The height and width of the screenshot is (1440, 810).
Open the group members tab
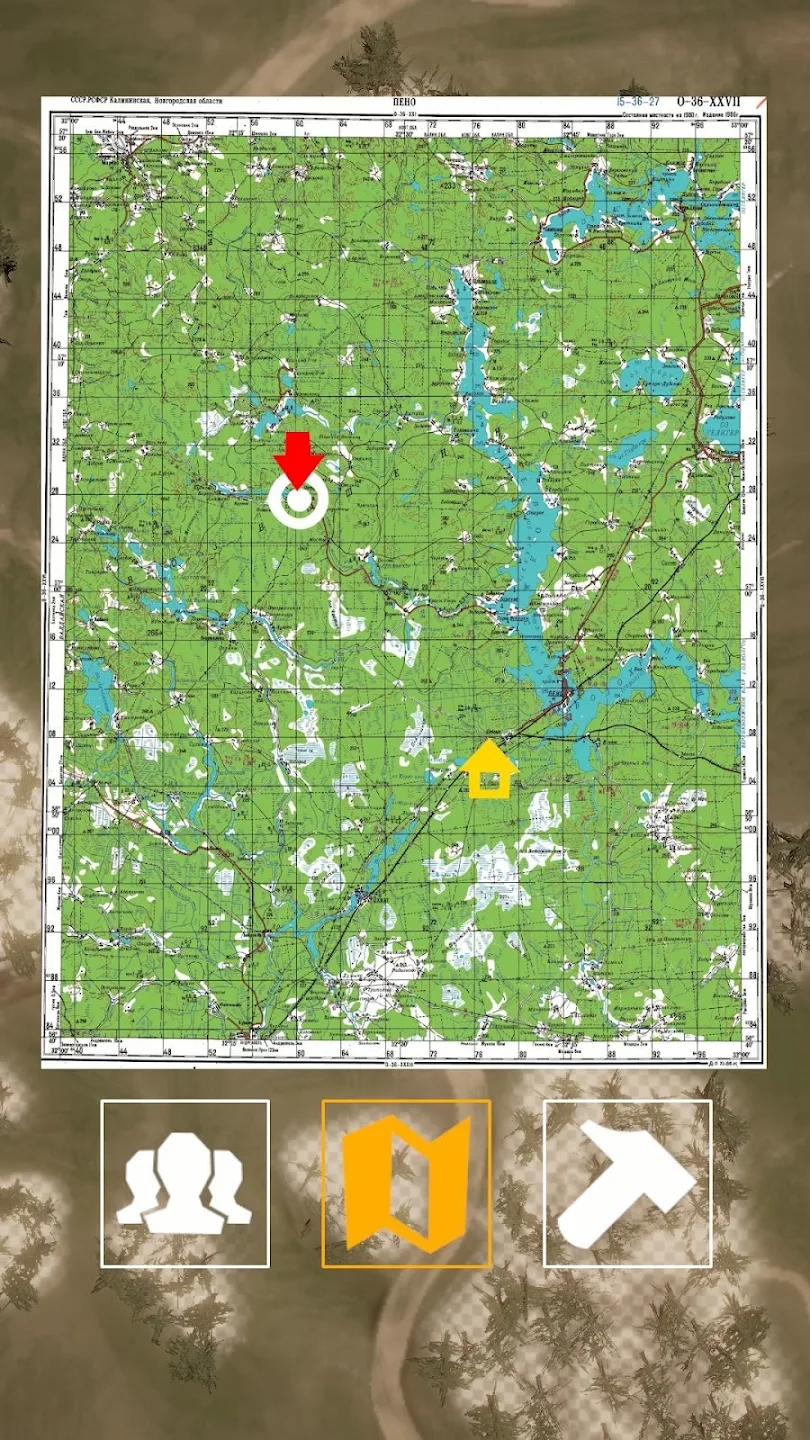[x=185, y=1183]
